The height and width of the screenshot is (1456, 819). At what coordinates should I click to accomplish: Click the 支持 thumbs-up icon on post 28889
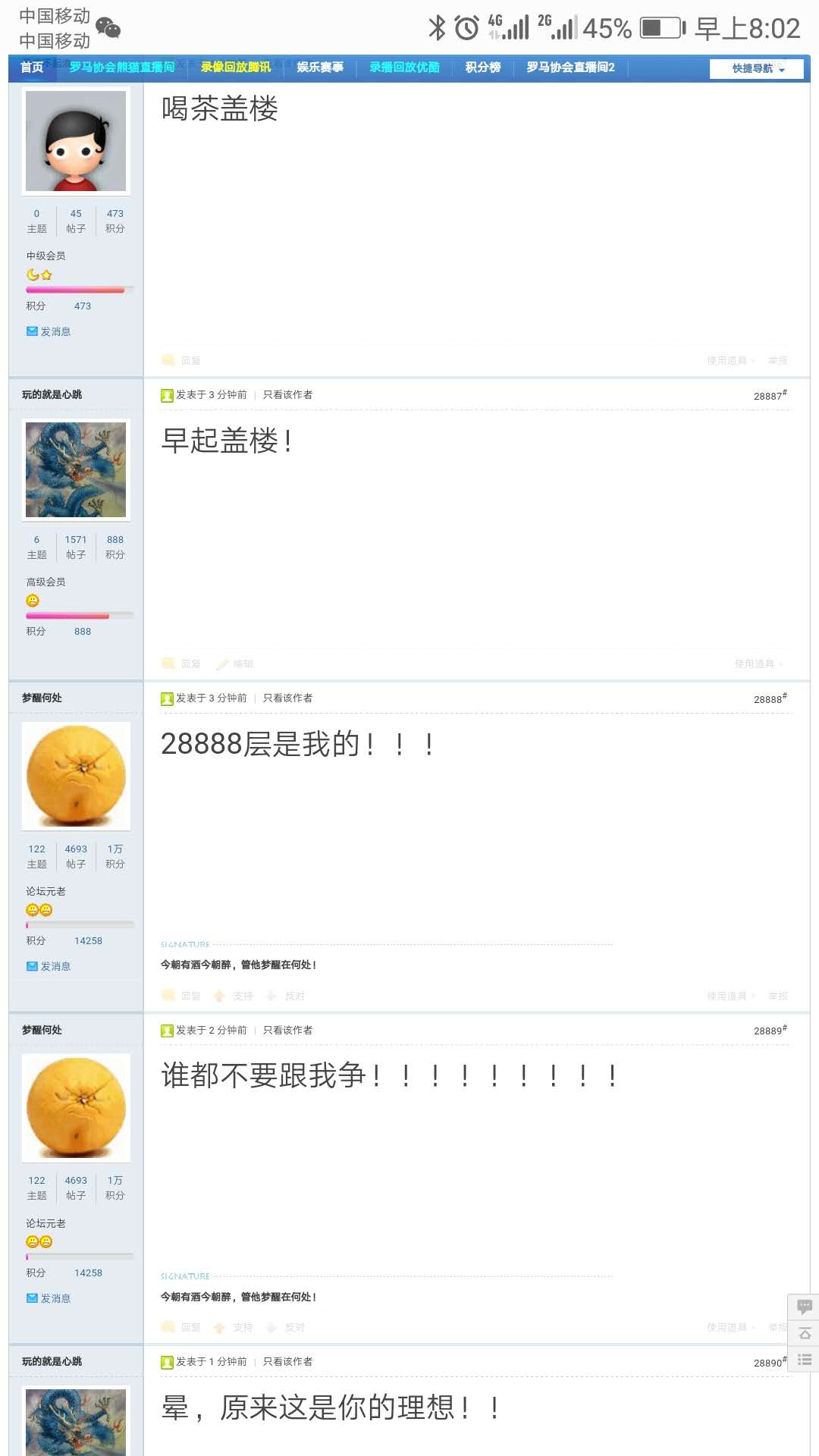point(220,1327)
